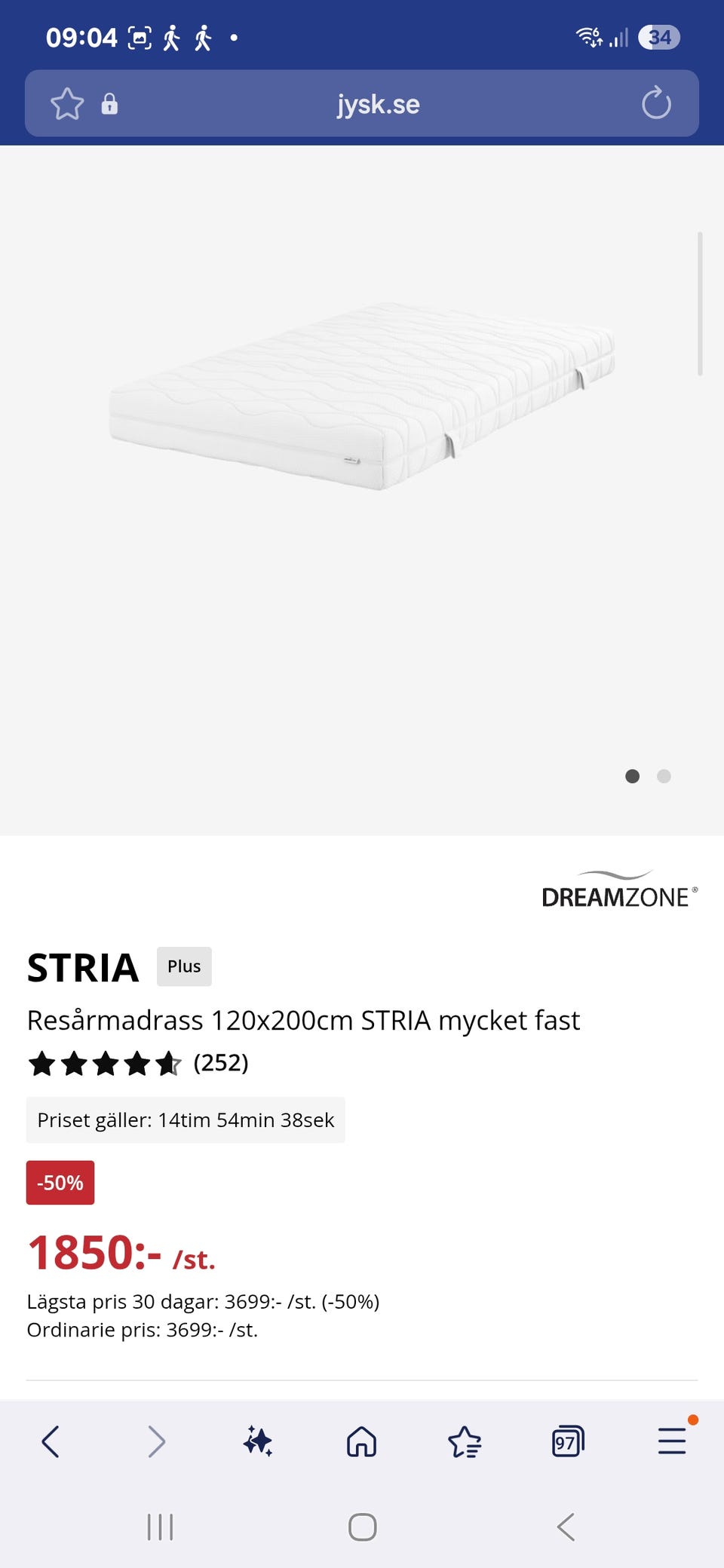View the 97 open tabs

(x=568, y=1442)
